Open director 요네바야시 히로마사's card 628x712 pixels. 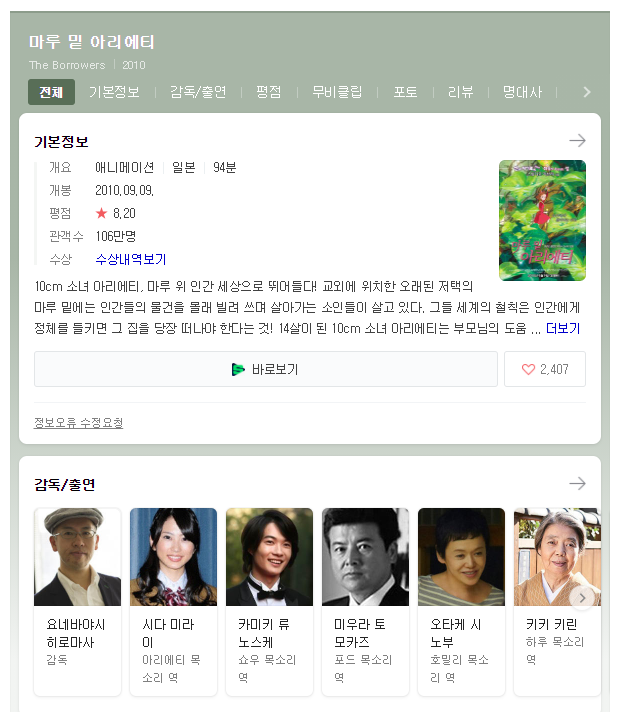(77, 600)
